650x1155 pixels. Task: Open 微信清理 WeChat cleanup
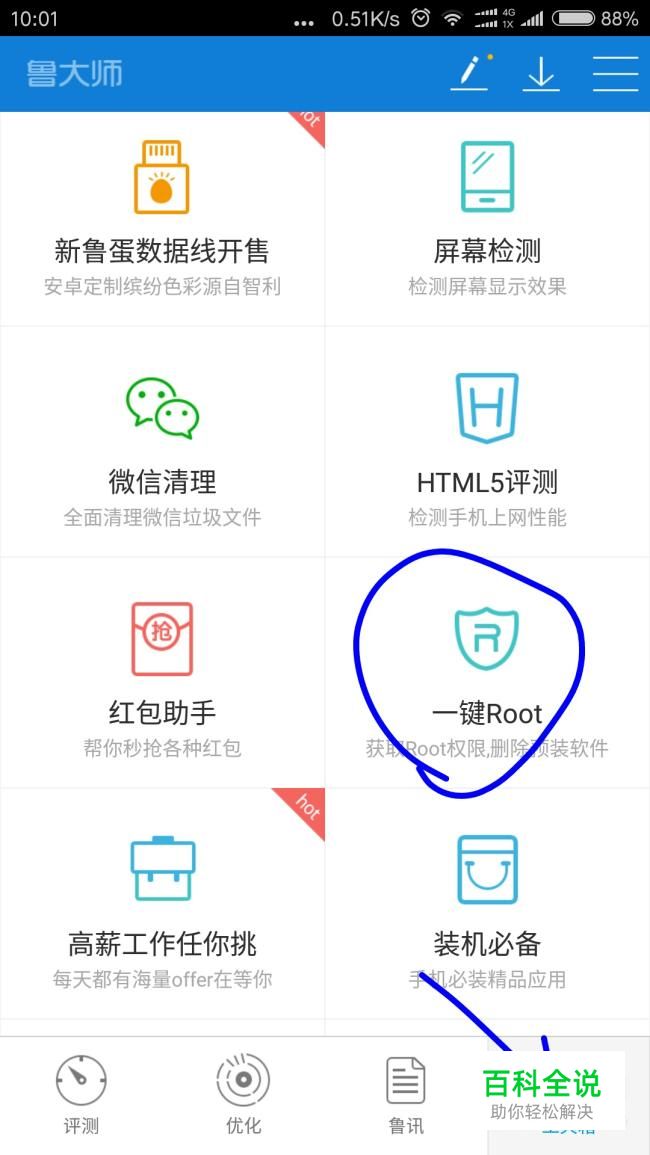[x=162, y=442]
